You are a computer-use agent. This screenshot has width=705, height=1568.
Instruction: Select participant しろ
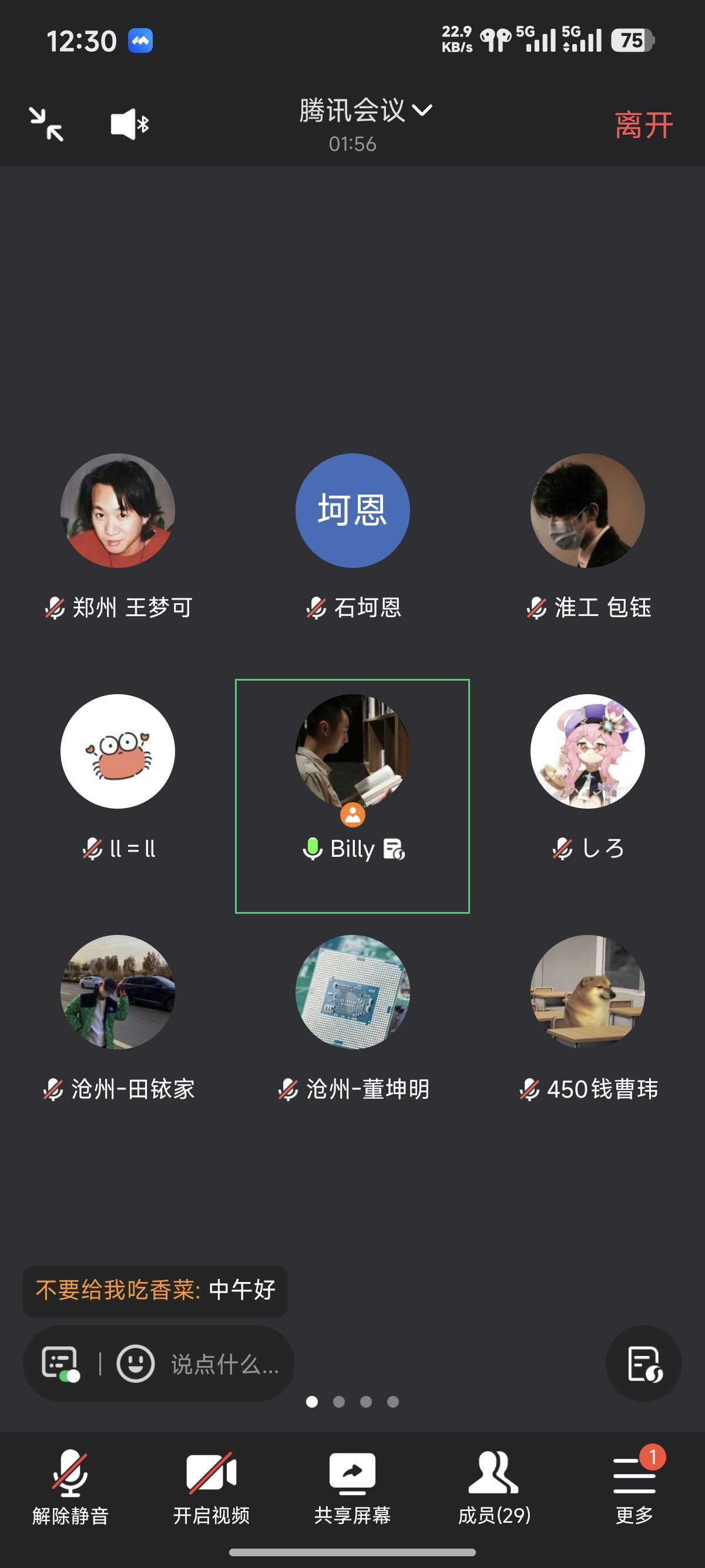(587, 752)
